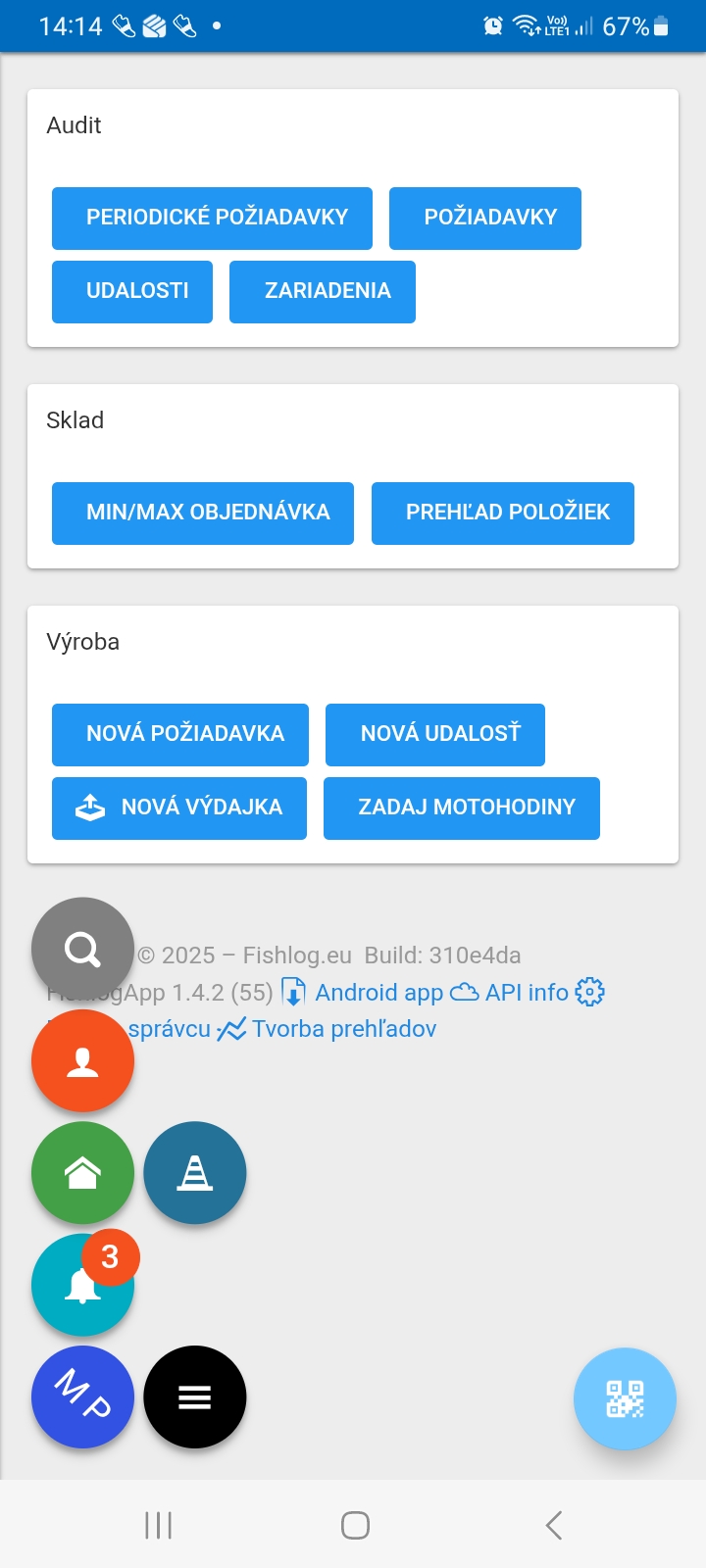Create Nová výdajka
Viewport: 706px width, 1568px height.
pos(179,808)
